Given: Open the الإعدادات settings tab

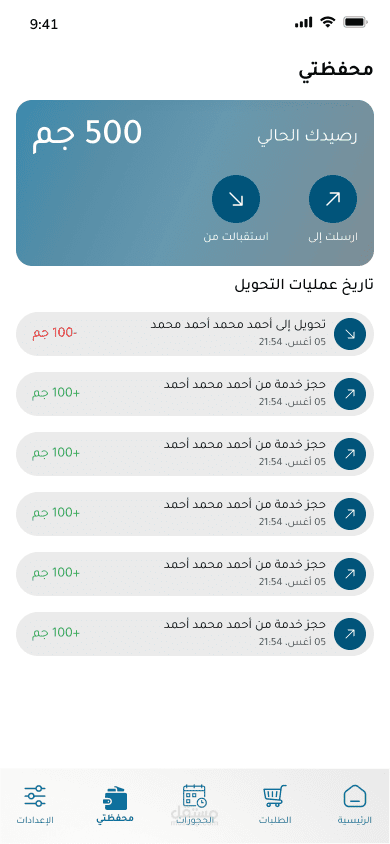Looking at the screenshot, I should [x=35, y=805].
